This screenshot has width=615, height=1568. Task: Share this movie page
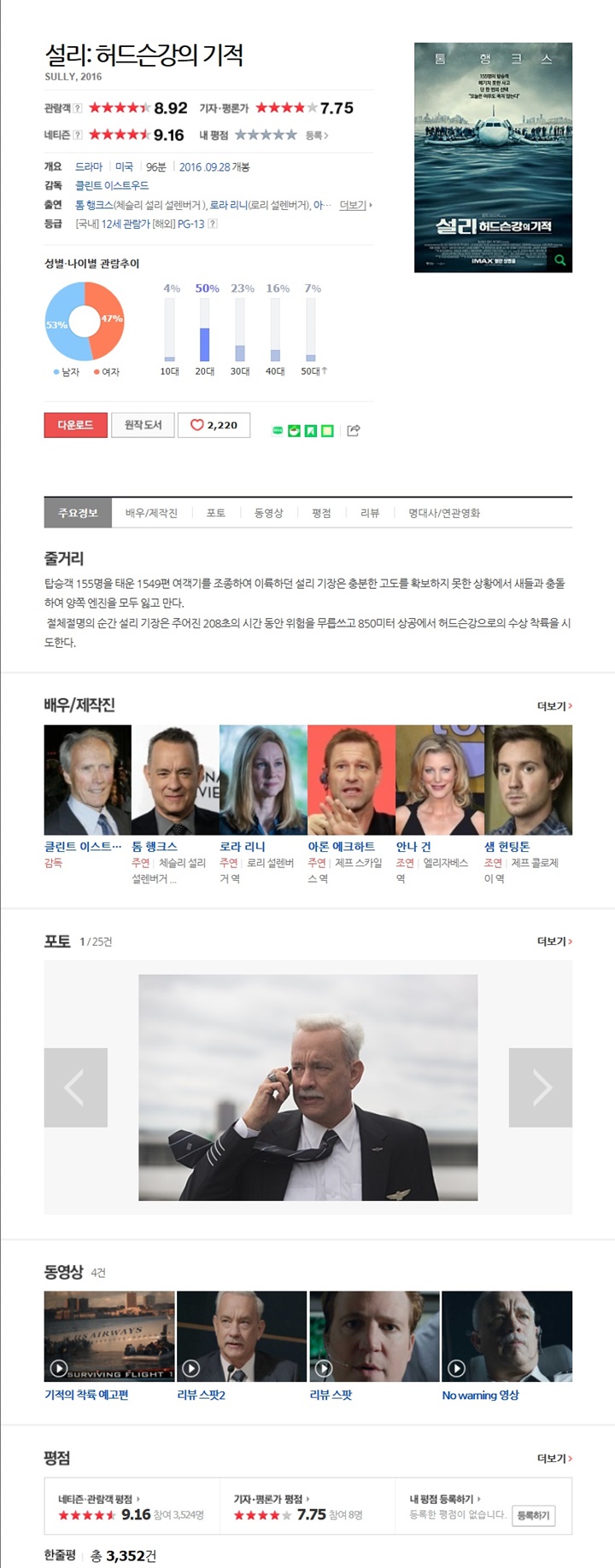[x=354, y=430]
